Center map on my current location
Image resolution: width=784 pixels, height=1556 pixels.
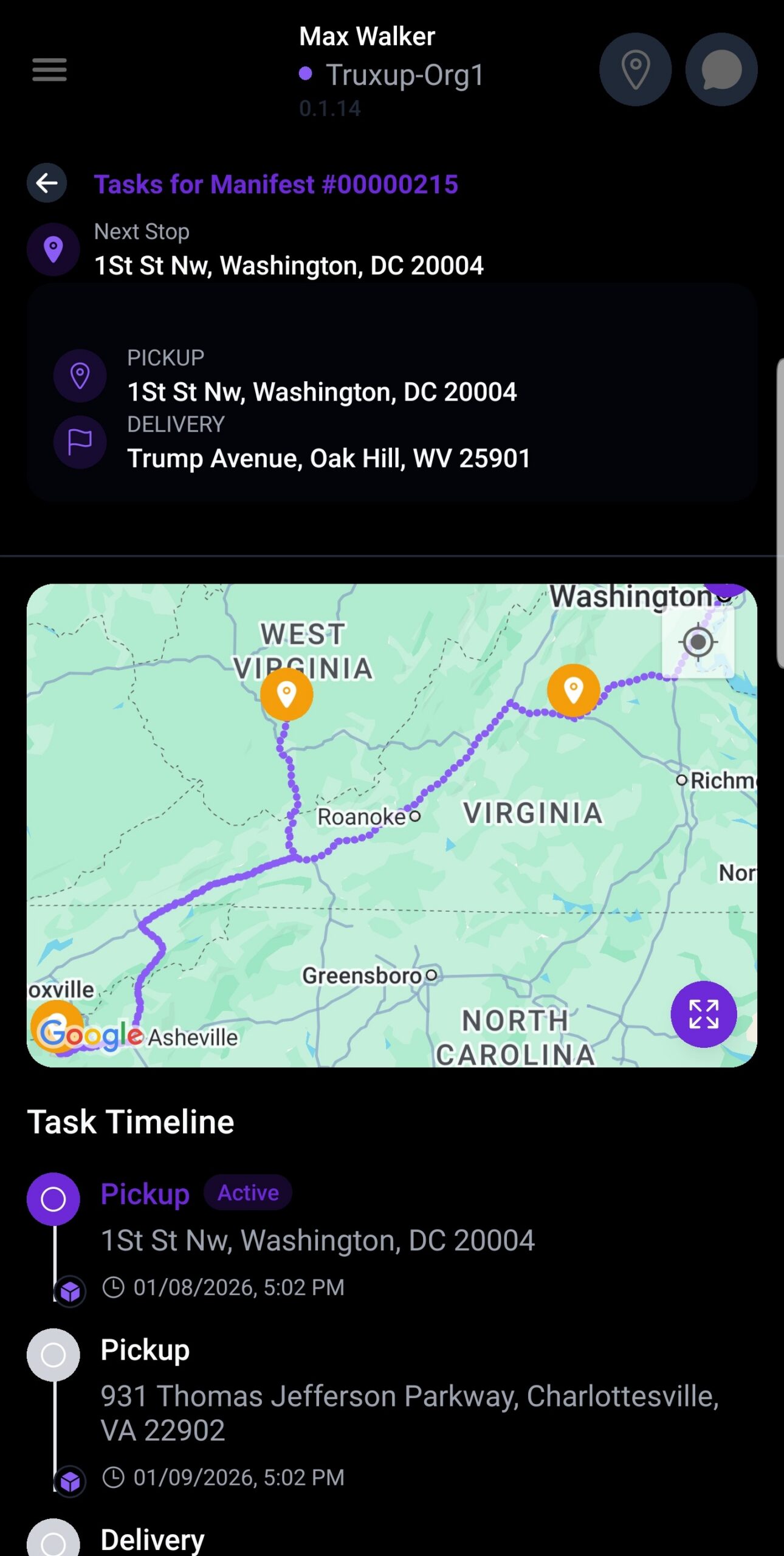click(698, 642)
